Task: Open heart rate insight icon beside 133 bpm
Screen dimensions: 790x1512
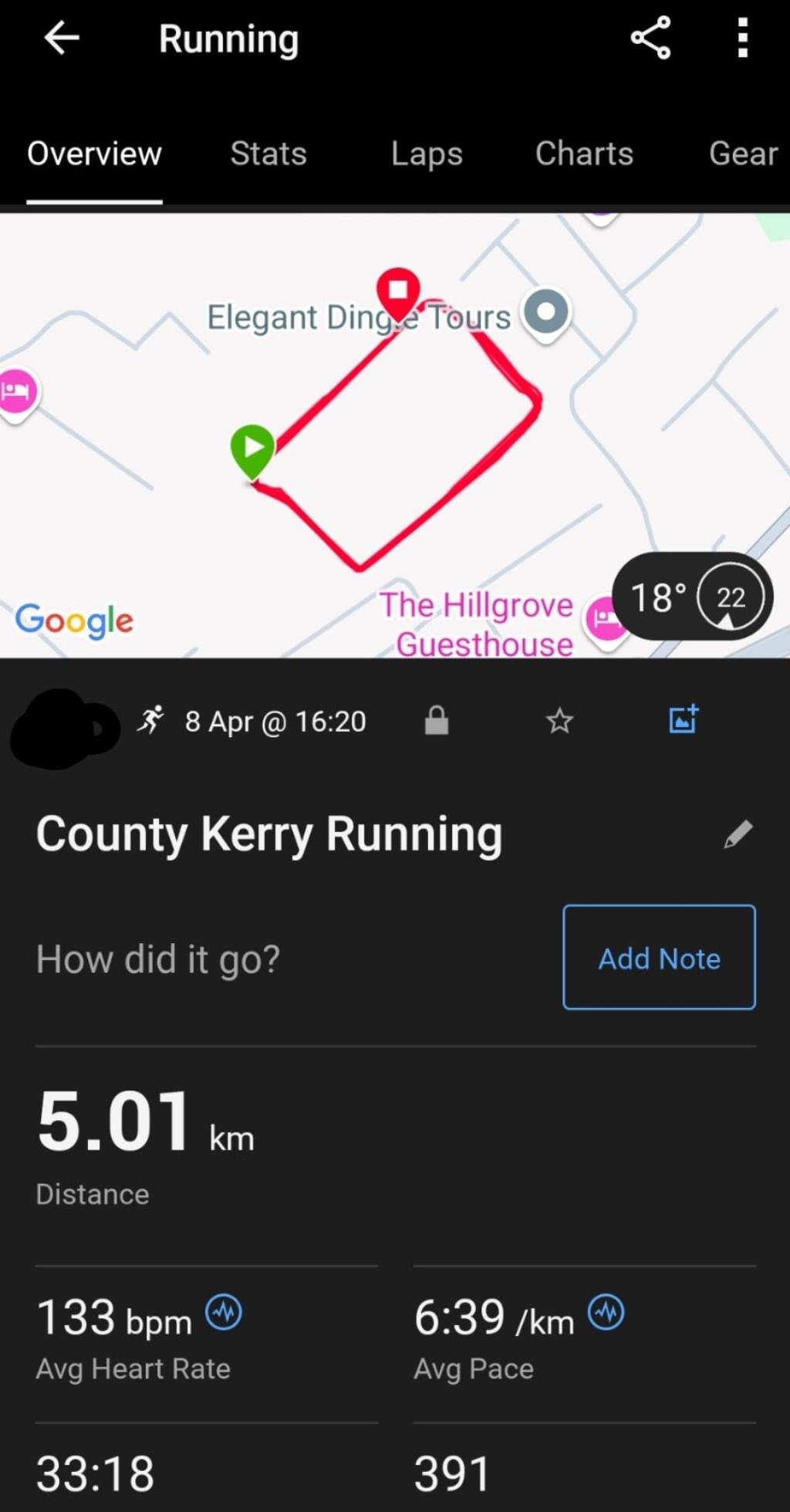Action: click(x=224, y=1312)
